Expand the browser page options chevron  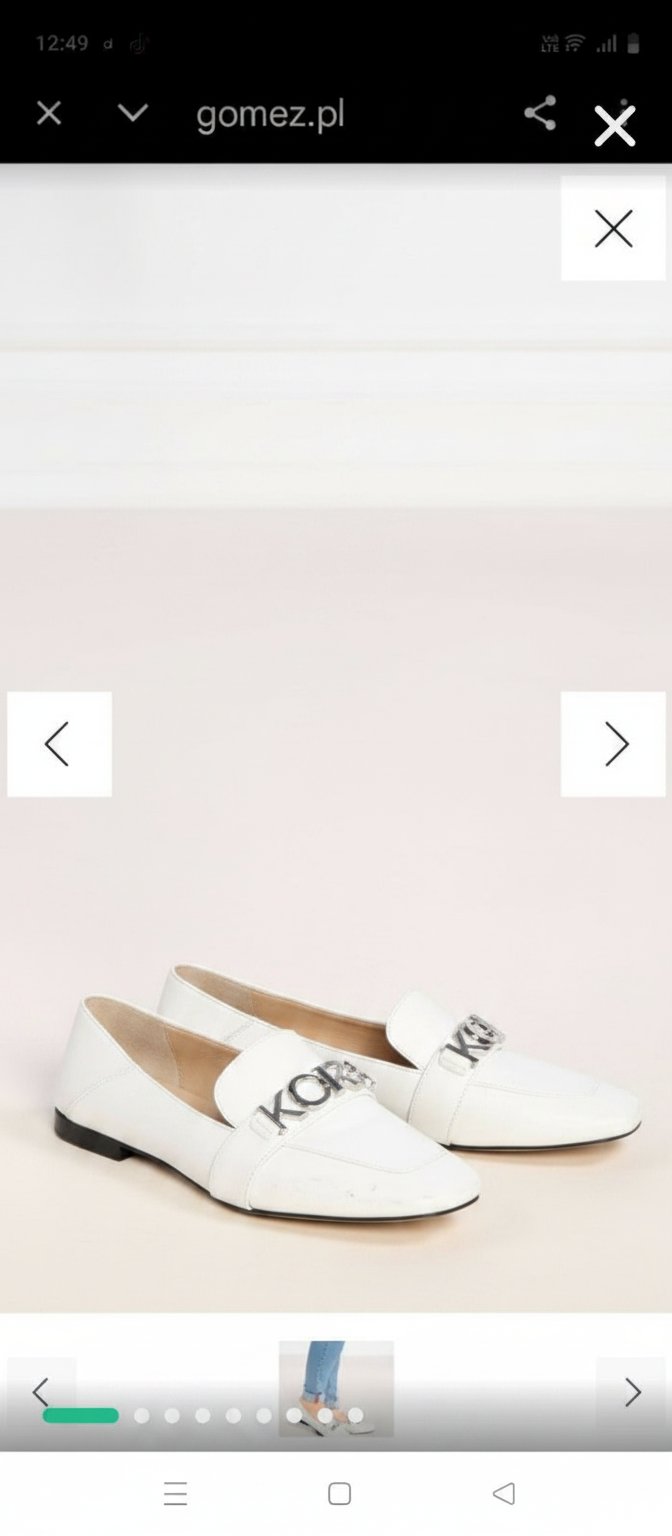point(133,113)
